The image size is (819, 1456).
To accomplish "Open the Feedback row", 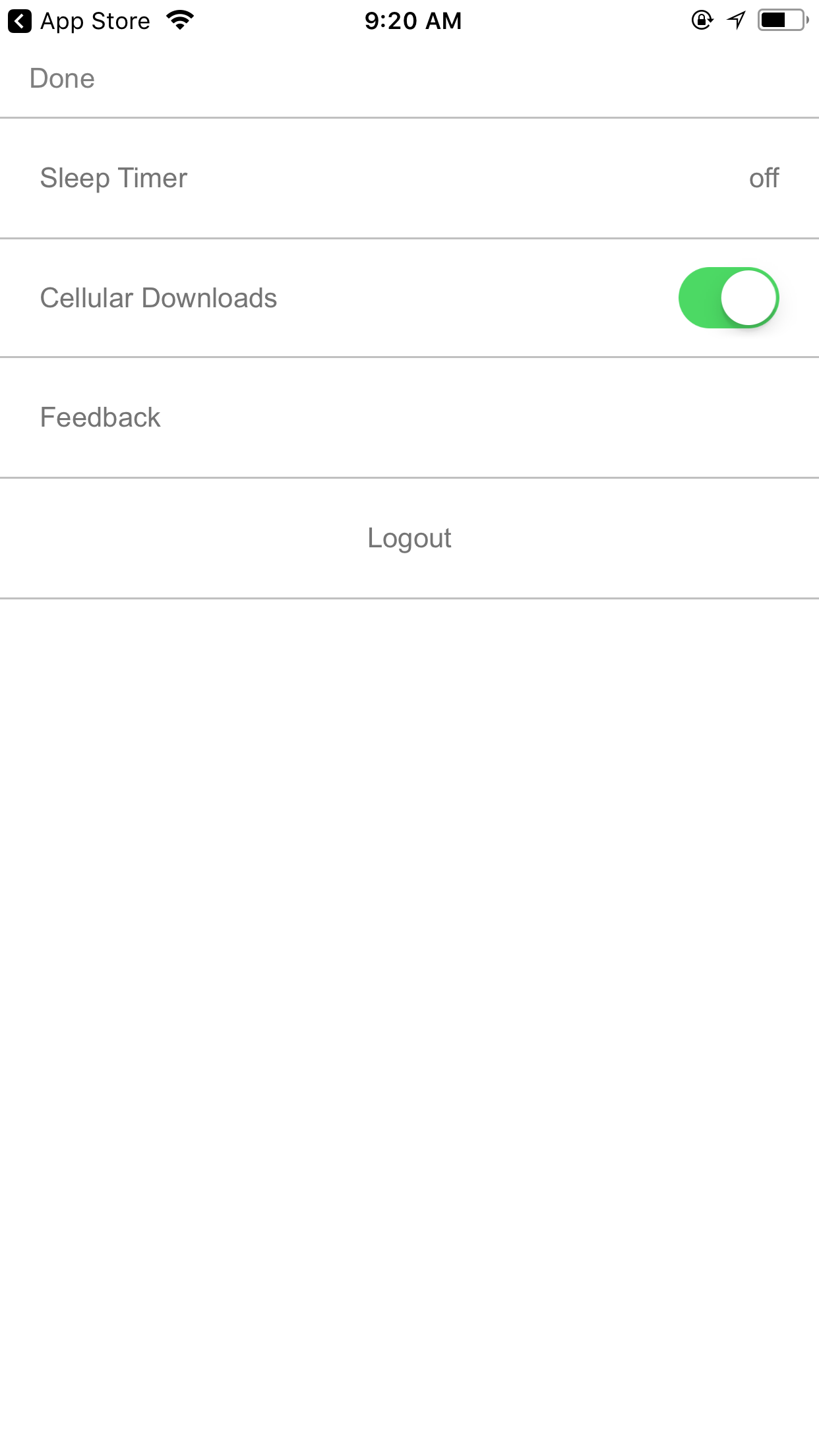I will (409, 417).
